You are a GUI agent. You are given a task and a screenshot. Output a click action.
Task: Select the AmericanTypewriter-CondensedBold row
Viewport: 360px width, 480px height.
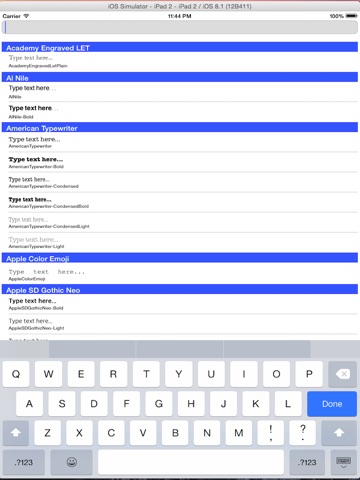point(180,202)
